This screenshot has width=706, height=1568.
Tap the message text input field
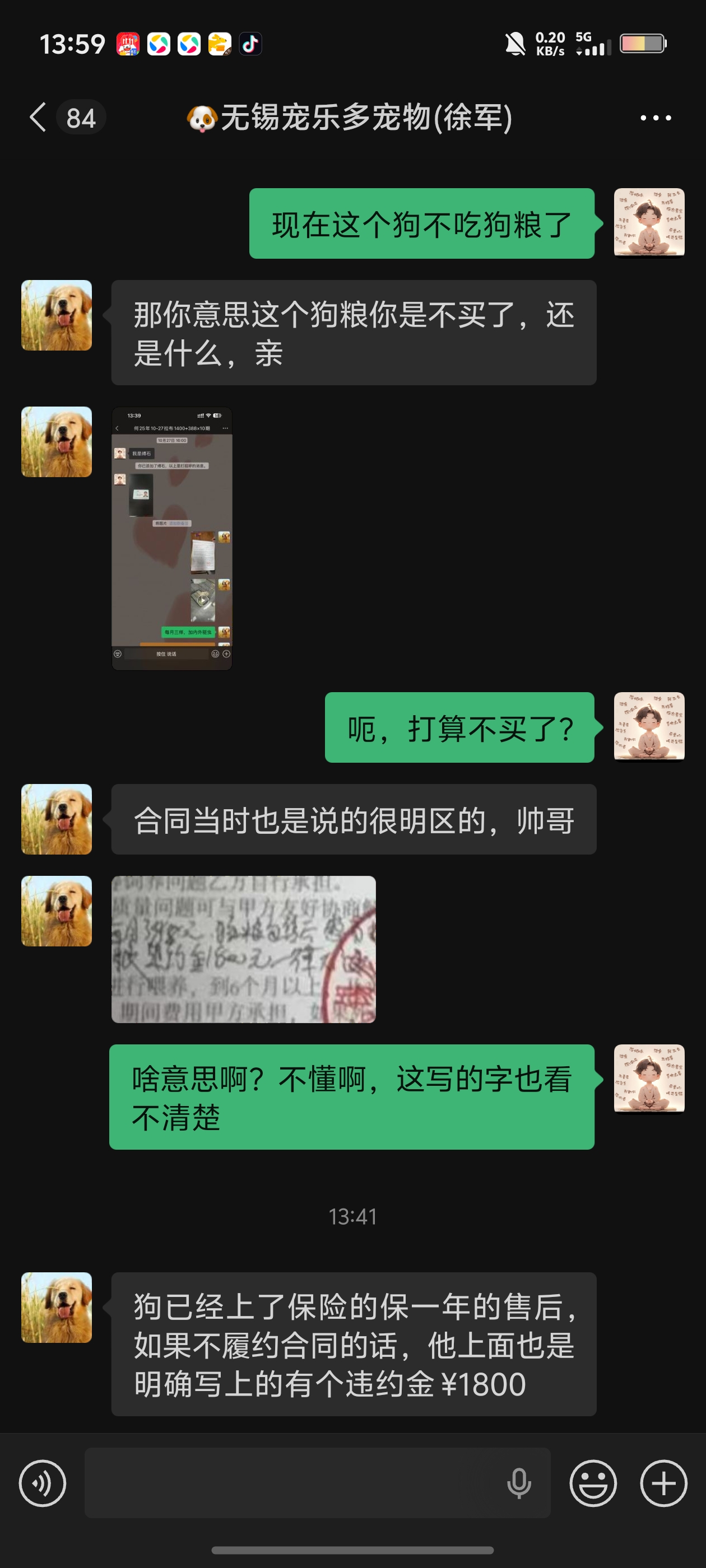point(292,1483)
